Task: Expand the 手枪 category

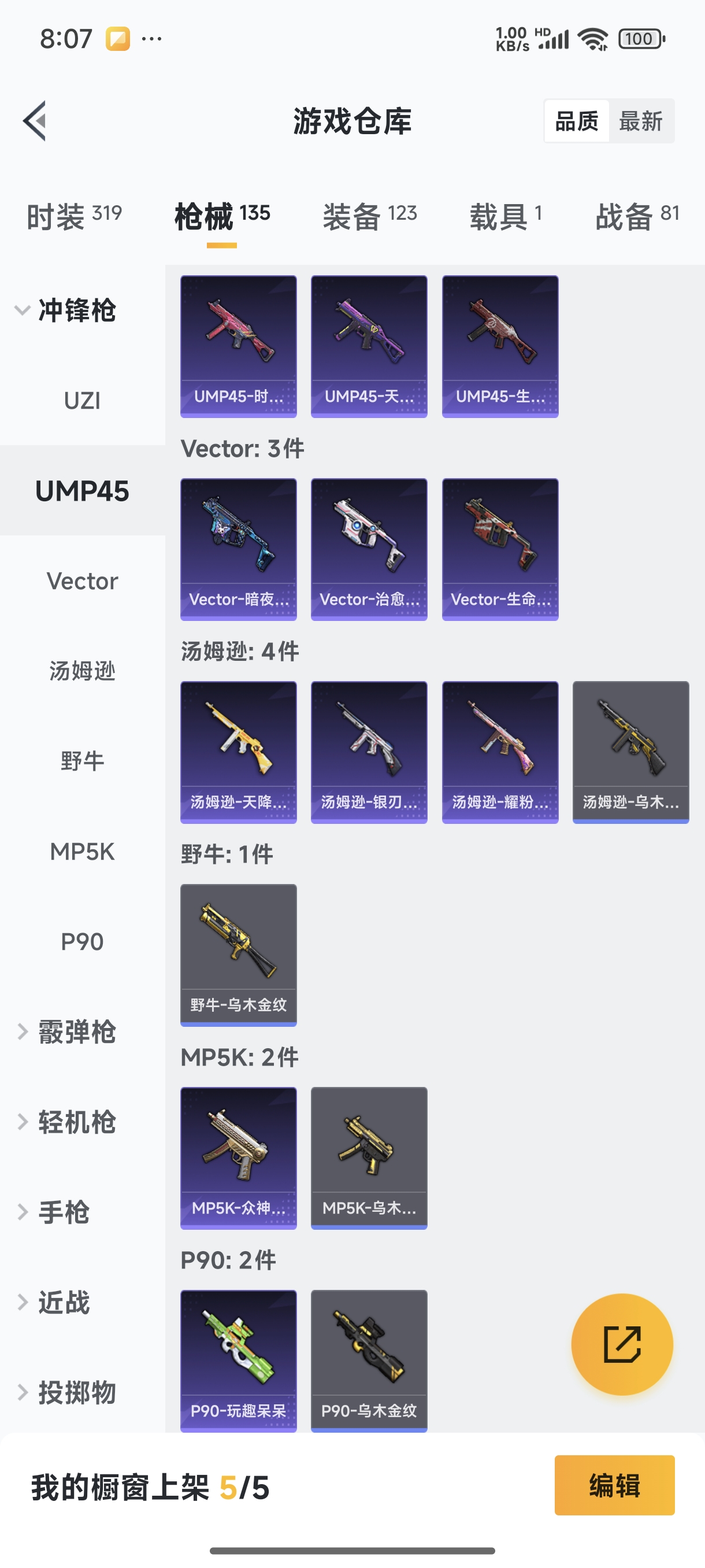Action: point(55,1212)
